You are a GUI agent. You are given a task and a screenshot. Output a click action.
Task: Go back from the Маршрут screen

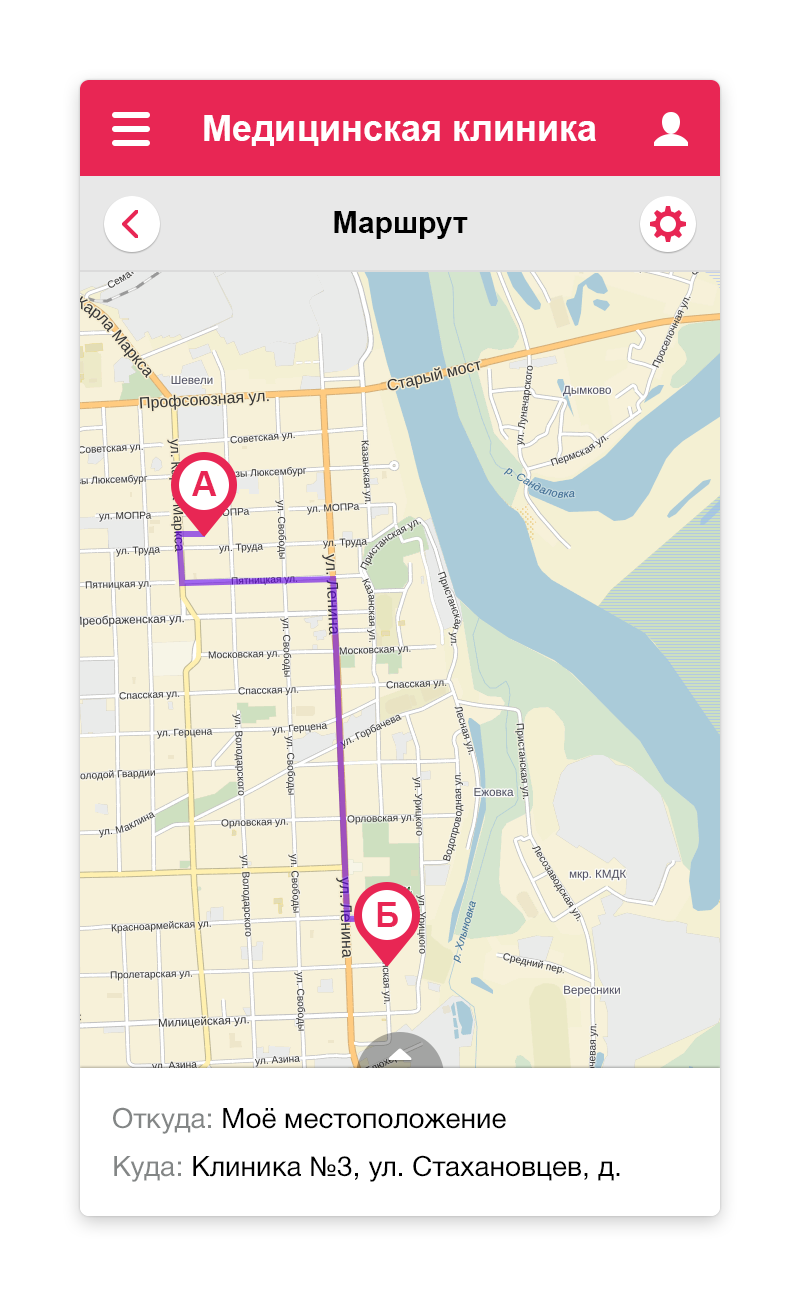click(132, 224)
